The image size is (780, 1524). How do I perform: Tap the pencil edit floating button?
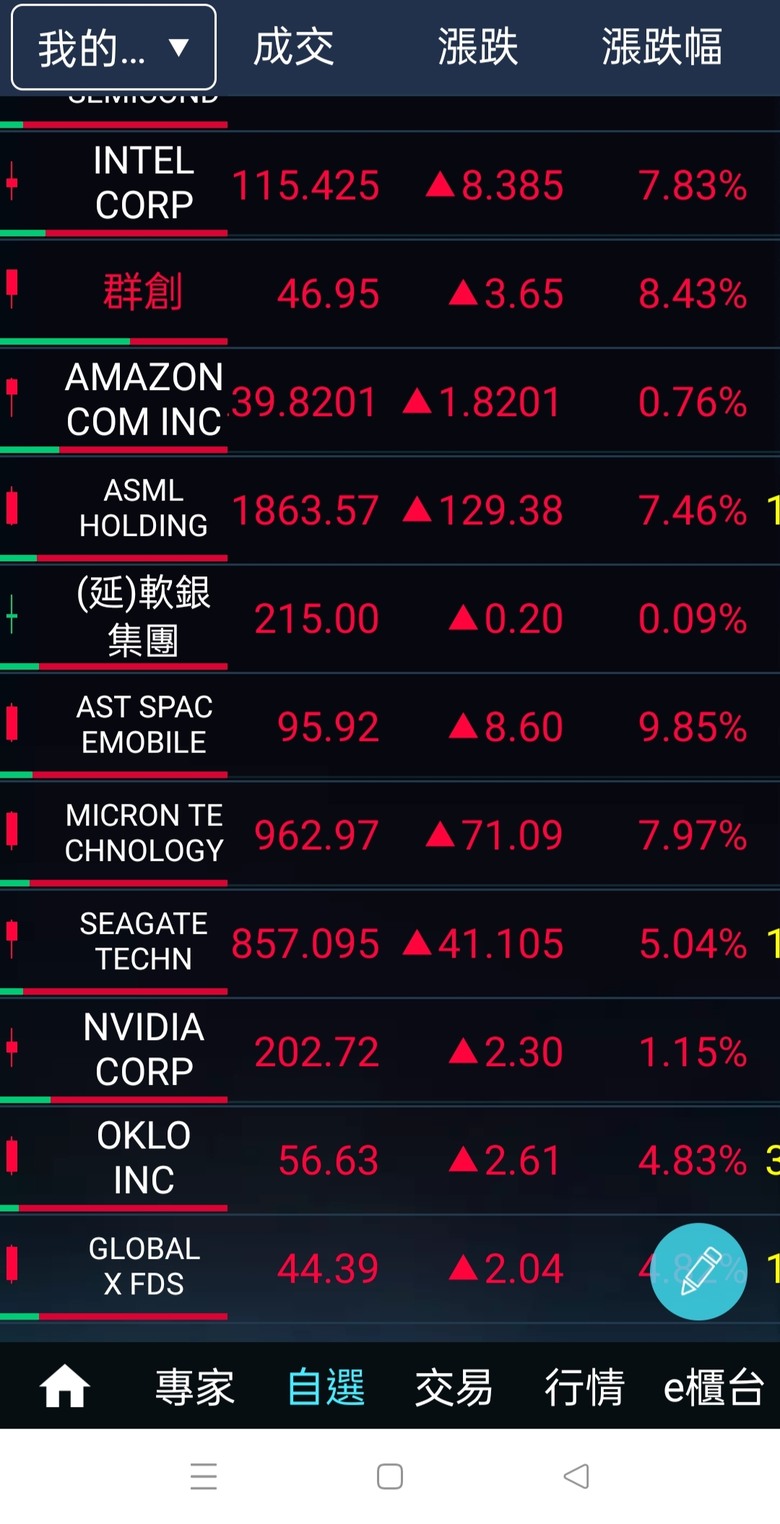pyautogui.click(x=698, y=1271)
